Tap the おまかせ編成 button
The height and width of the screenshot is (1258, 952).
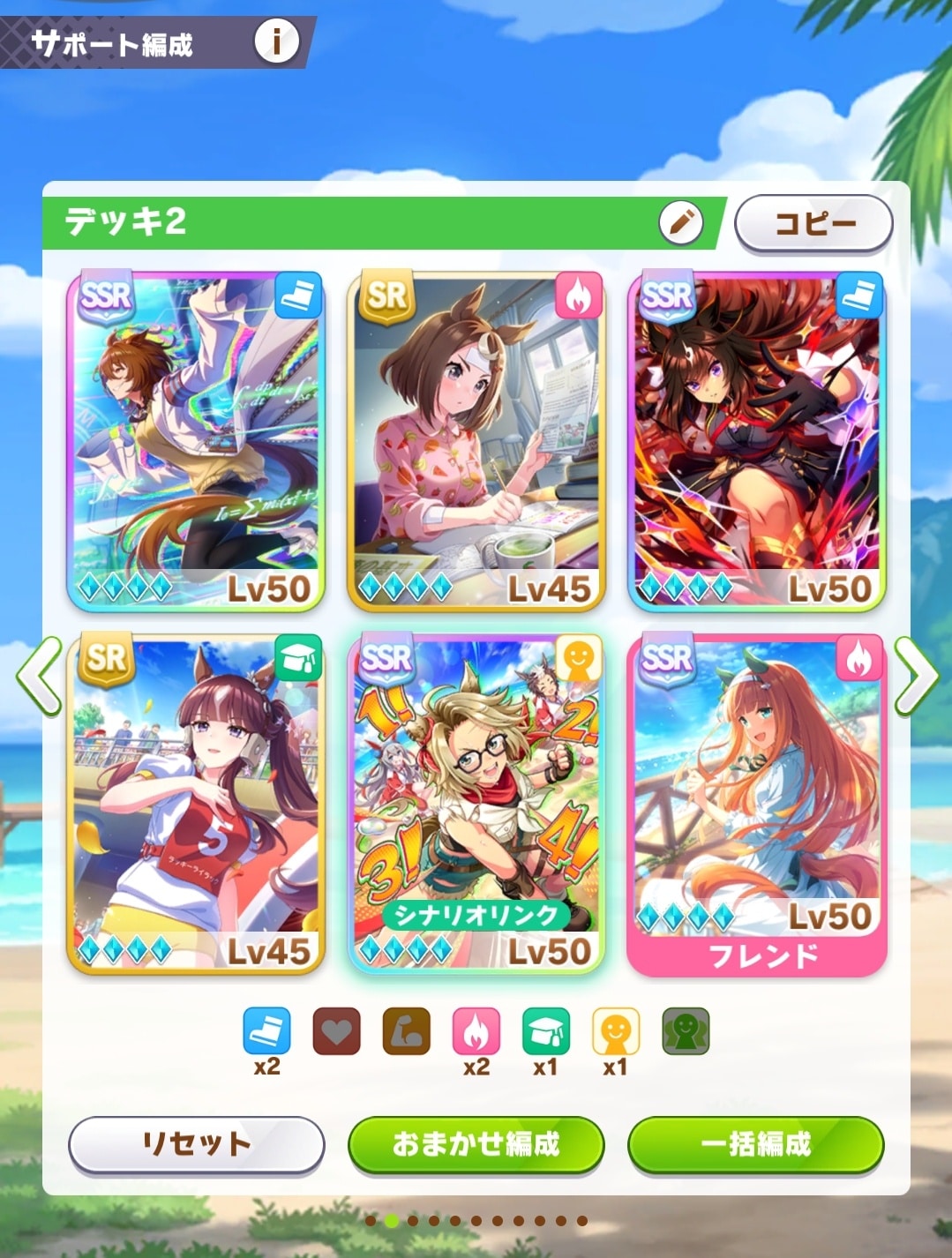point(476,1144)
